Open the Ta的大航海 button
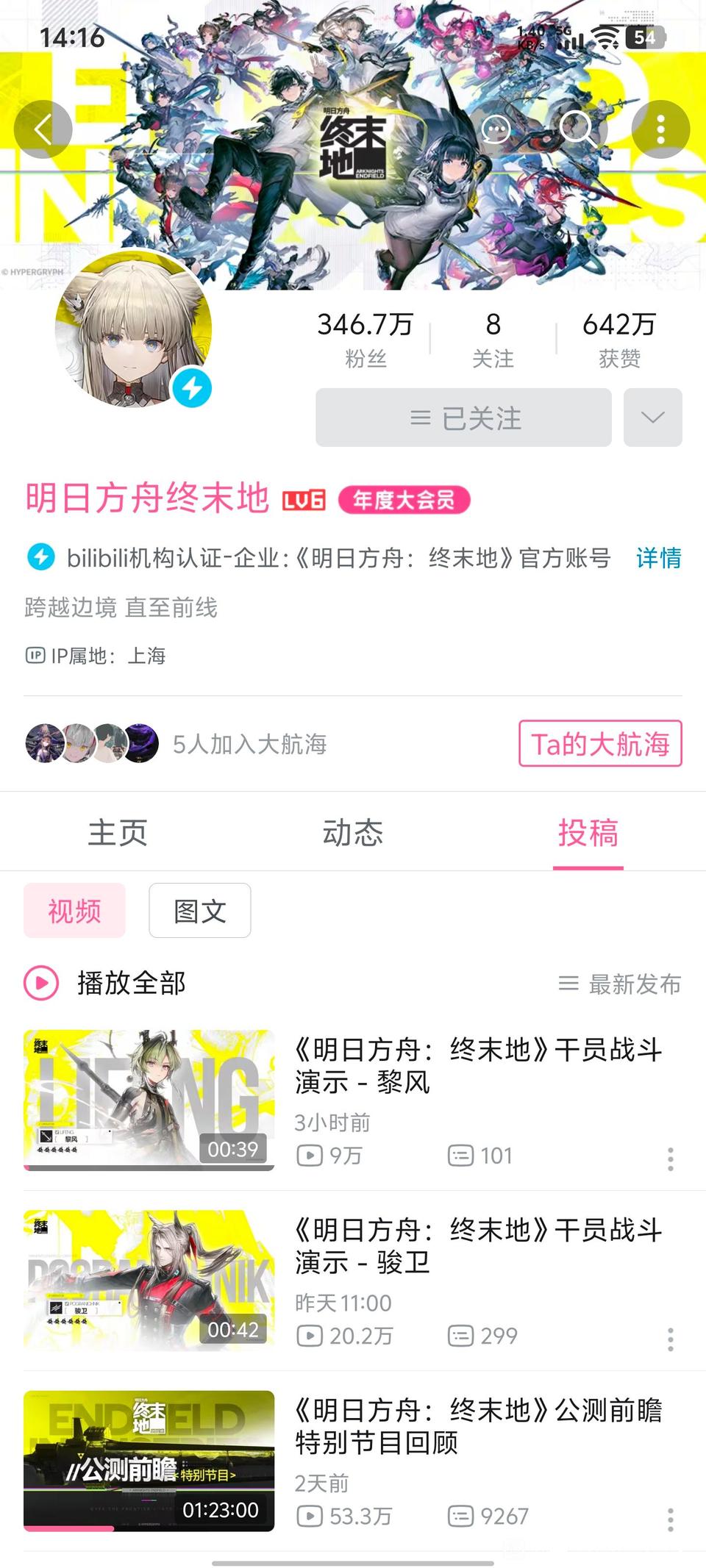This screenshot has width=706, height=1568. coord(599,743)
